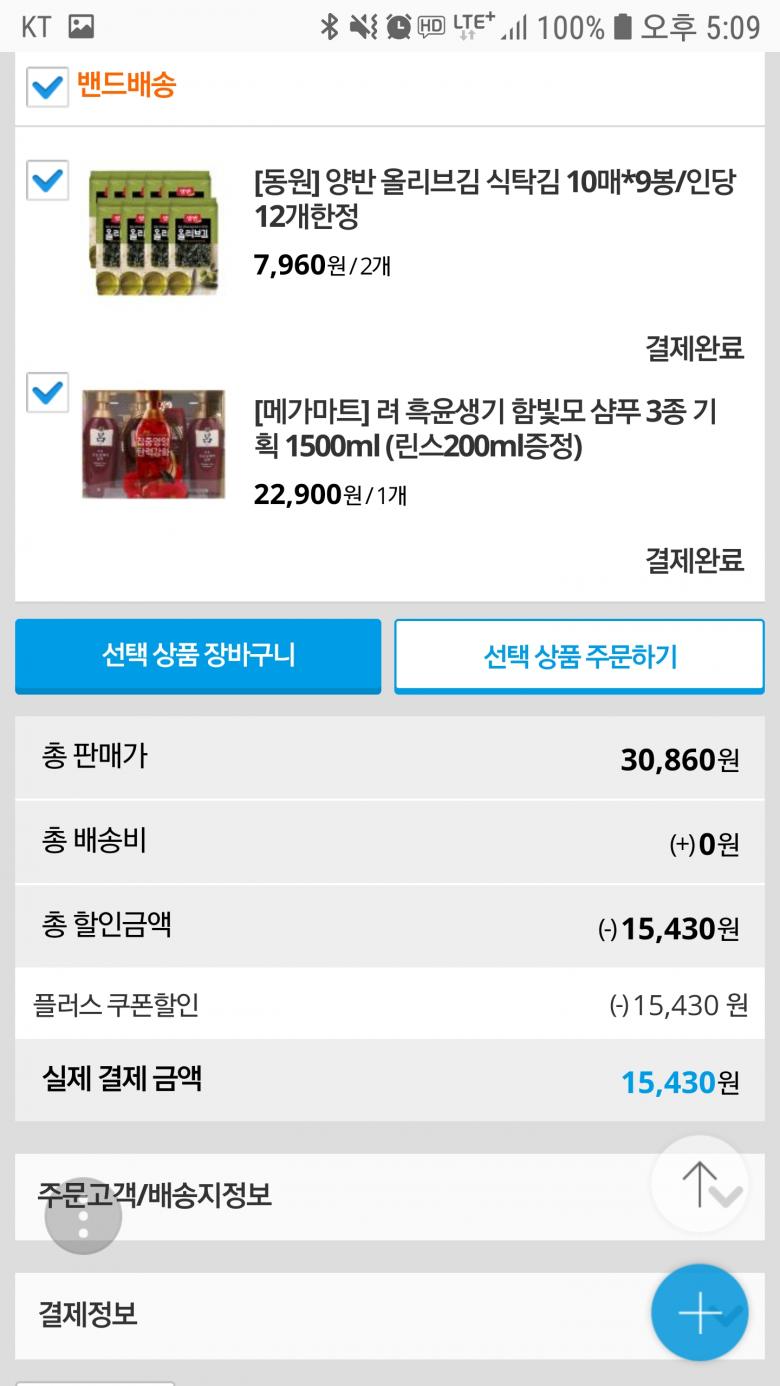
Task: Tap the blue plus floating button
Action: tap(699, 1312)
